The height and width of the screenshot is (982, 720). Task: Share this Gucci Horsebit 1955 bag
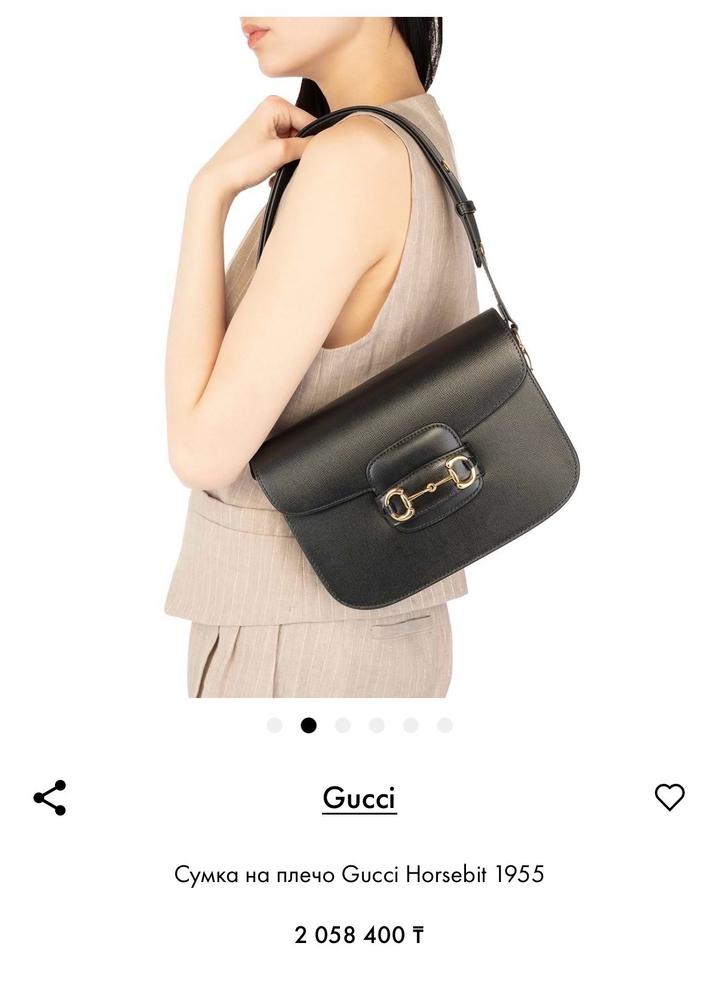pyautogui.click(x=50, y=798)
